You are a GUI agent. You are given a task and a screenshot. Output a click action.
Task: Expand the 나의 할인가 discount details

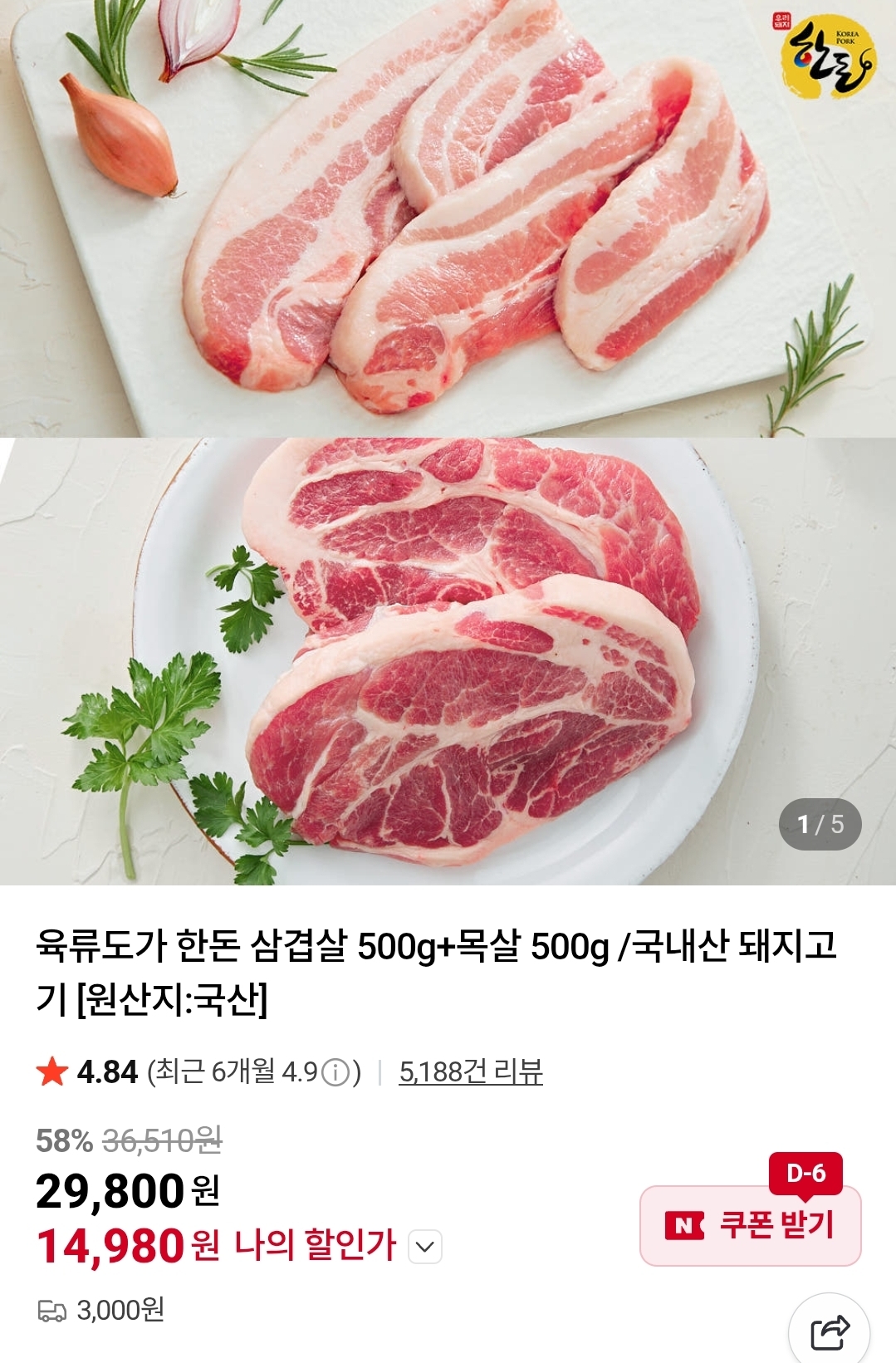(x=425, y=1247)
